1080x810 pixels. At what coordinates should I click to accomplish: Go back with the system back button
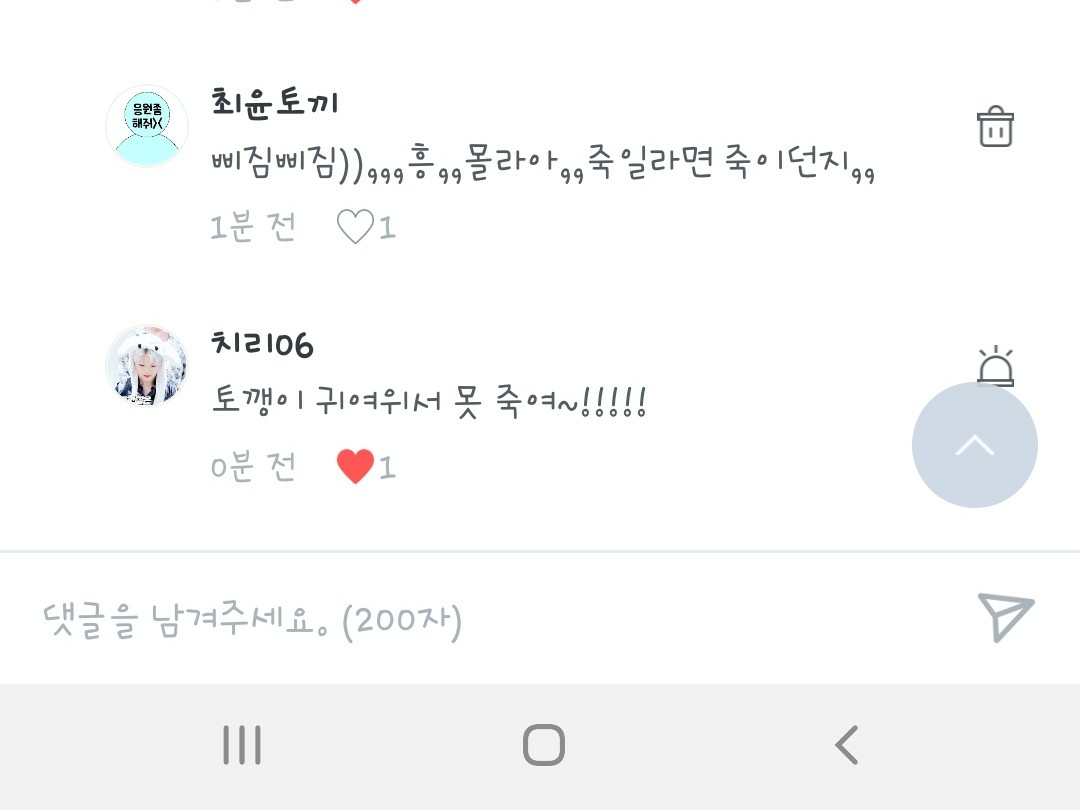846,745
